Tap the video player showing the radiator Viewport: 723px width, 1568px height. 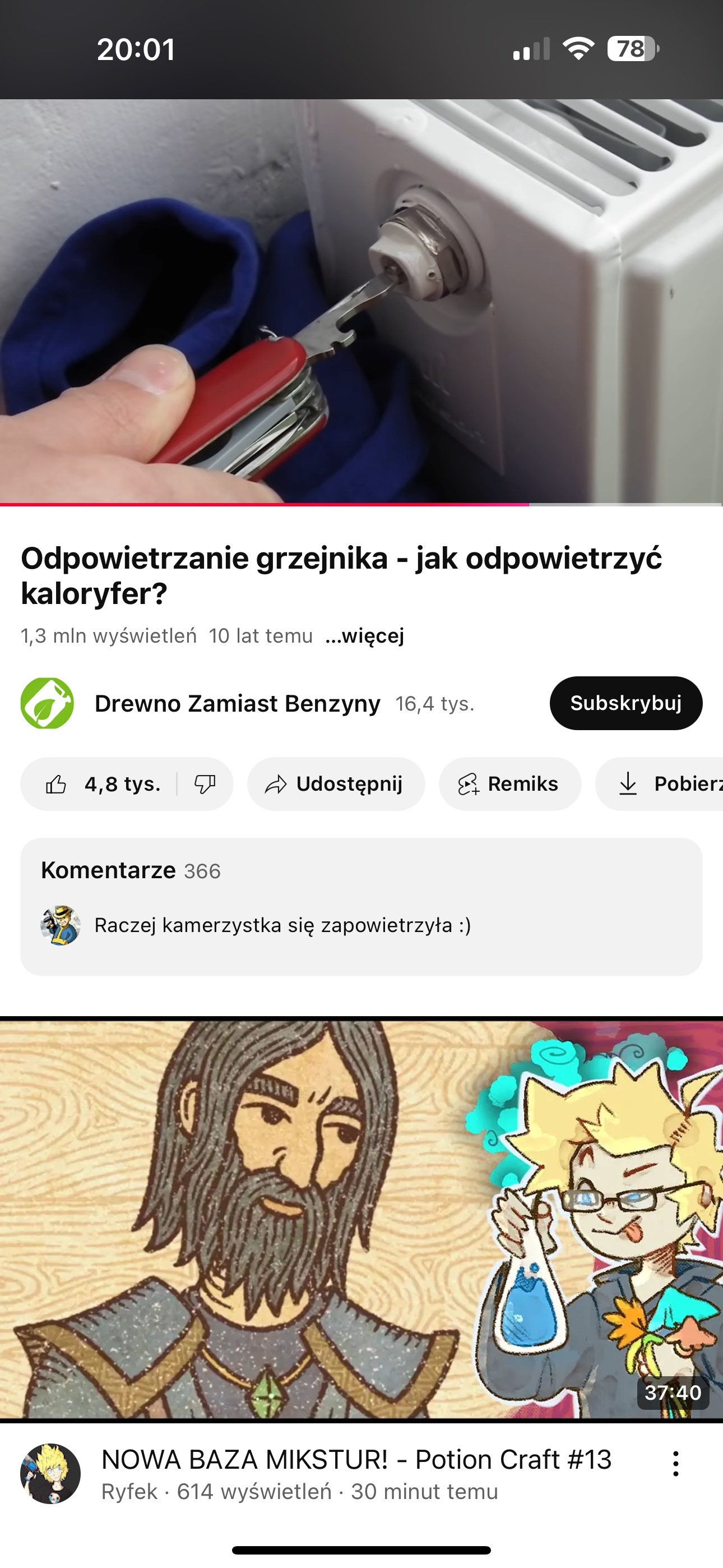[361, 301]
